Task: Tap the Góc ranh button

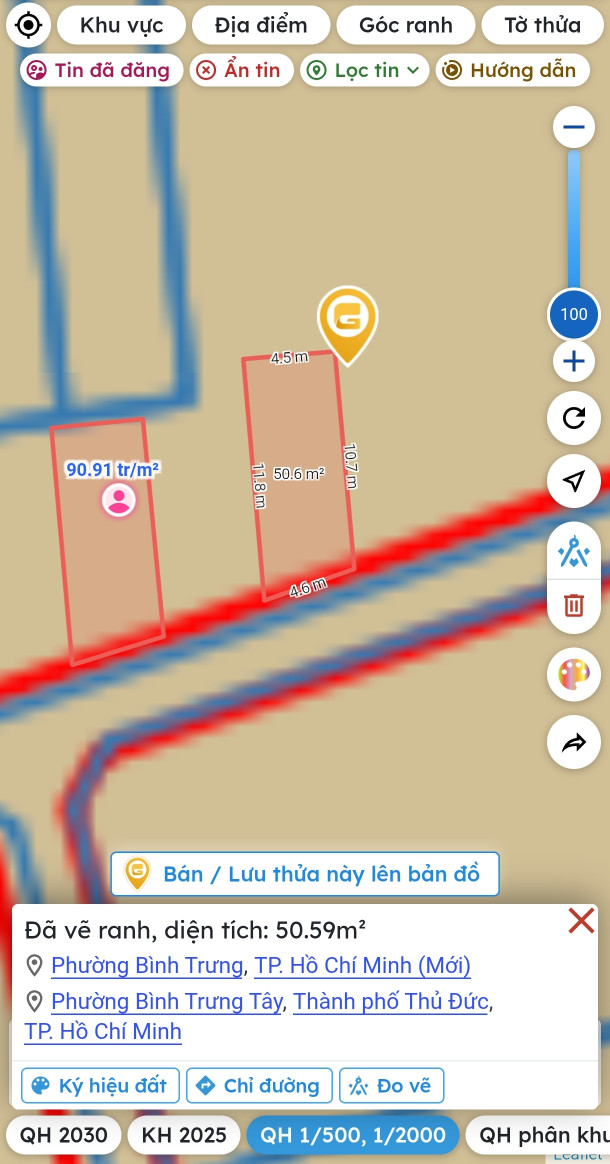Action: (x=406, y=25)
